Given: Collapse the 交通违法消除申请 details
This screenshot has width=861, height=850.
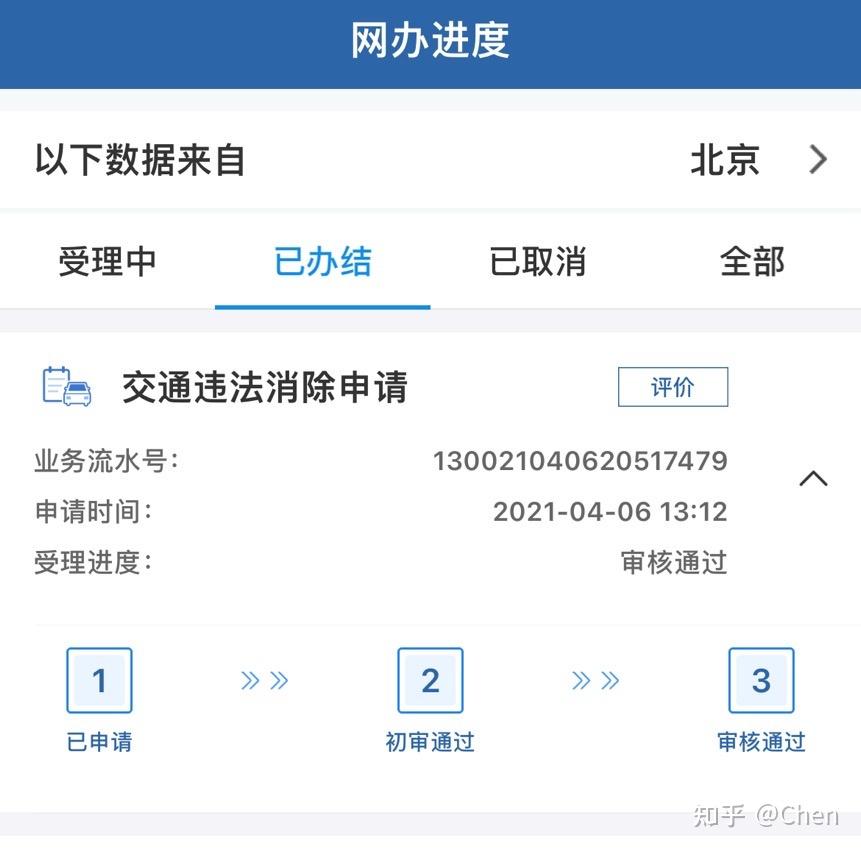Looking at the screenshot, I should (x=813, y=479).
